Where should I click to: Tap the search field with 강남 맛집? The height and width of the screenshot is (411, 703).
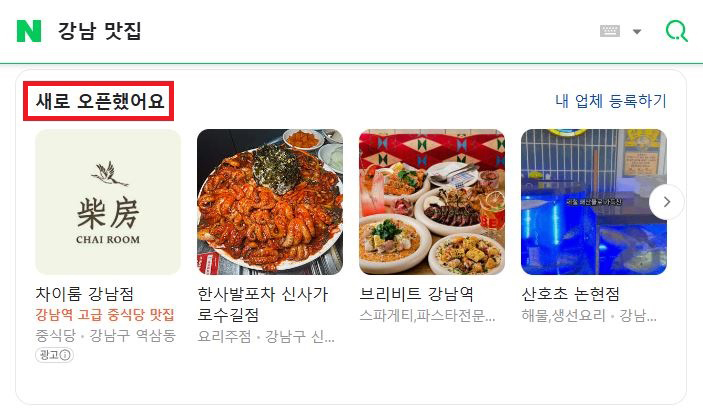tap(300, 31)
